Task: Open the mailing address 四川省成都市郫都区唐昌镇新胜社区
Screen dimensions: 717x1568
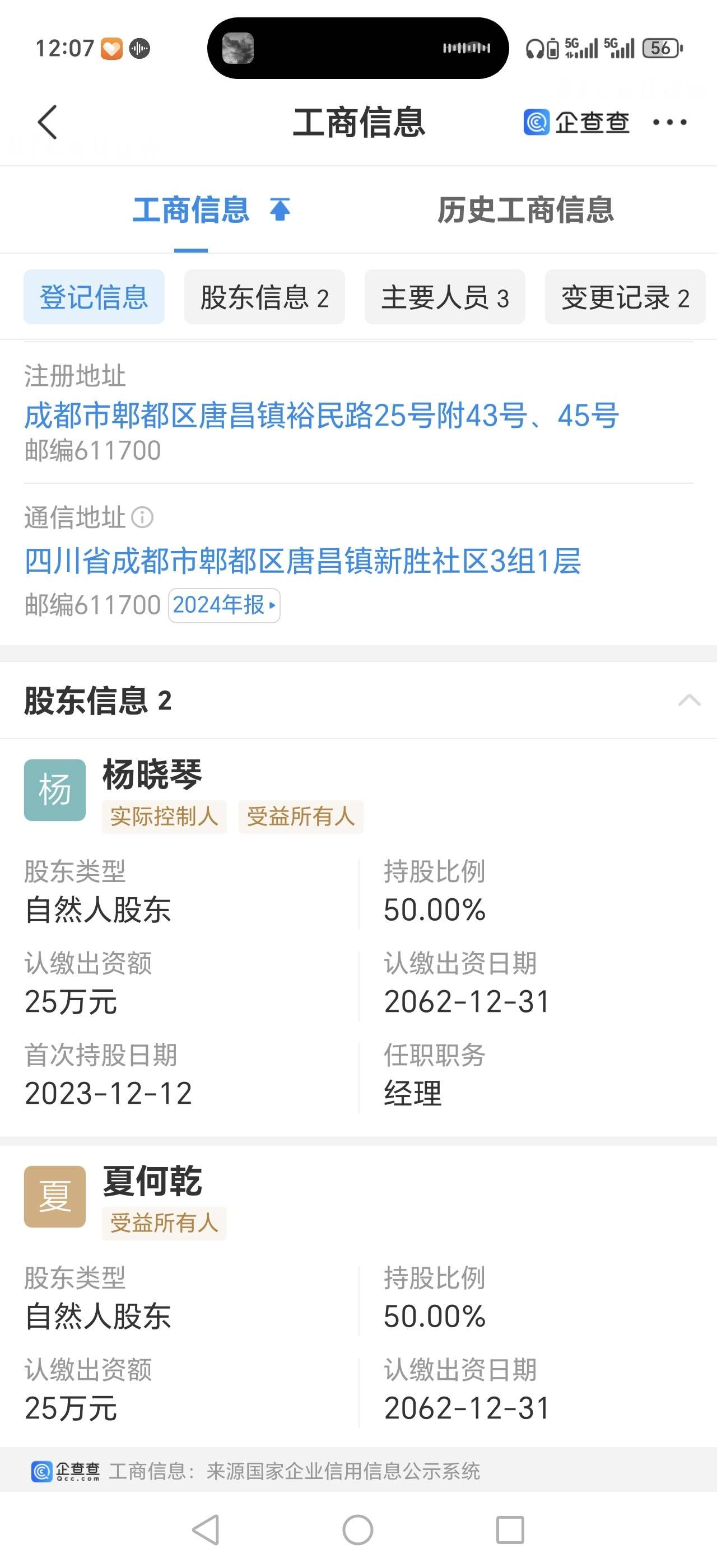Action: pyautogui.click(x=302, y=561)
